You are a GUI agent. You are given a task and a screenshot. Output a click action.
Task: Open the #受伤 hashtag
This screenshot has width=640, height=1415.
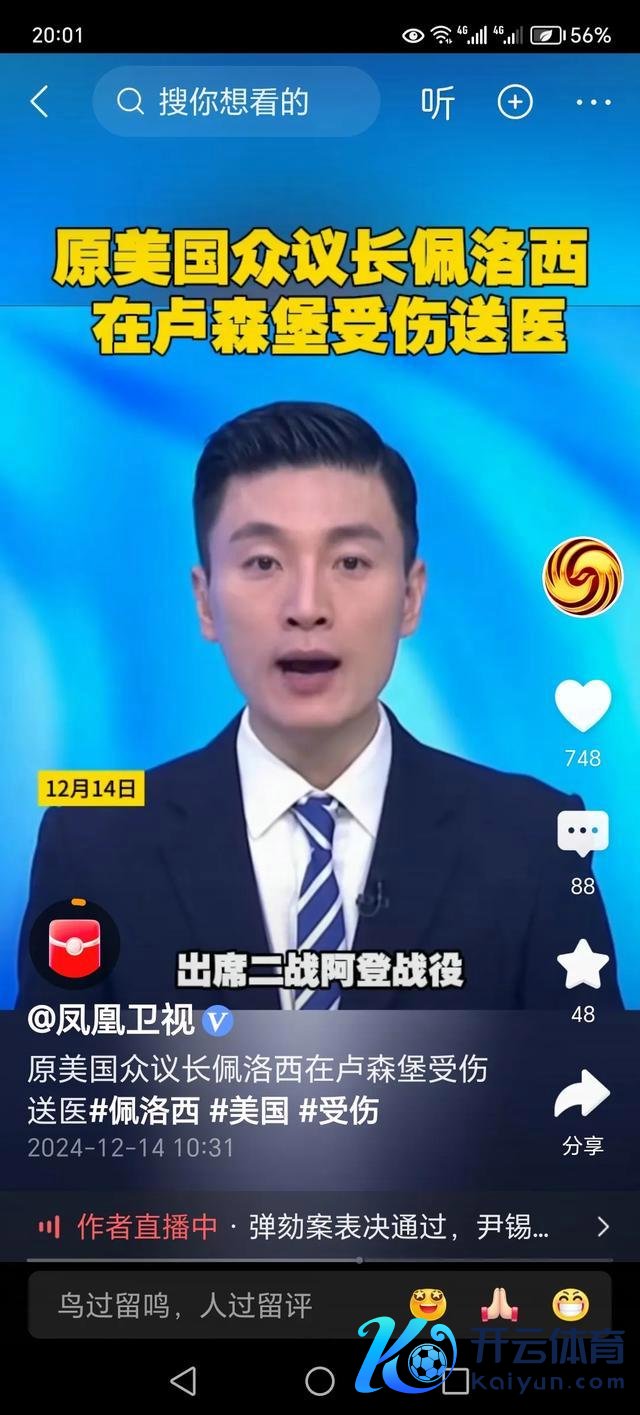[338, 1110]
